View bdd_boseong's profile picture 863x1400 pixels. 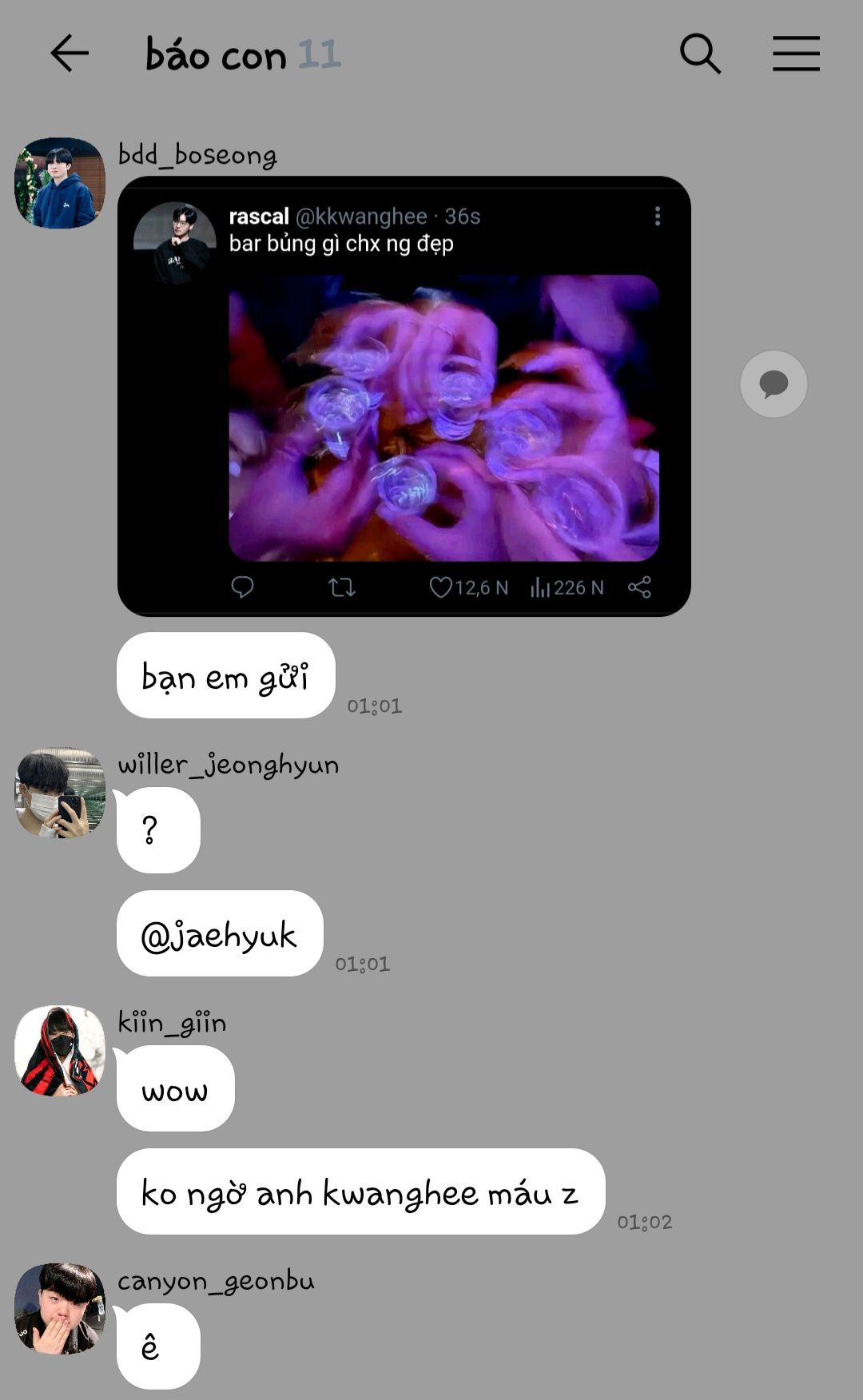[60, 183]
